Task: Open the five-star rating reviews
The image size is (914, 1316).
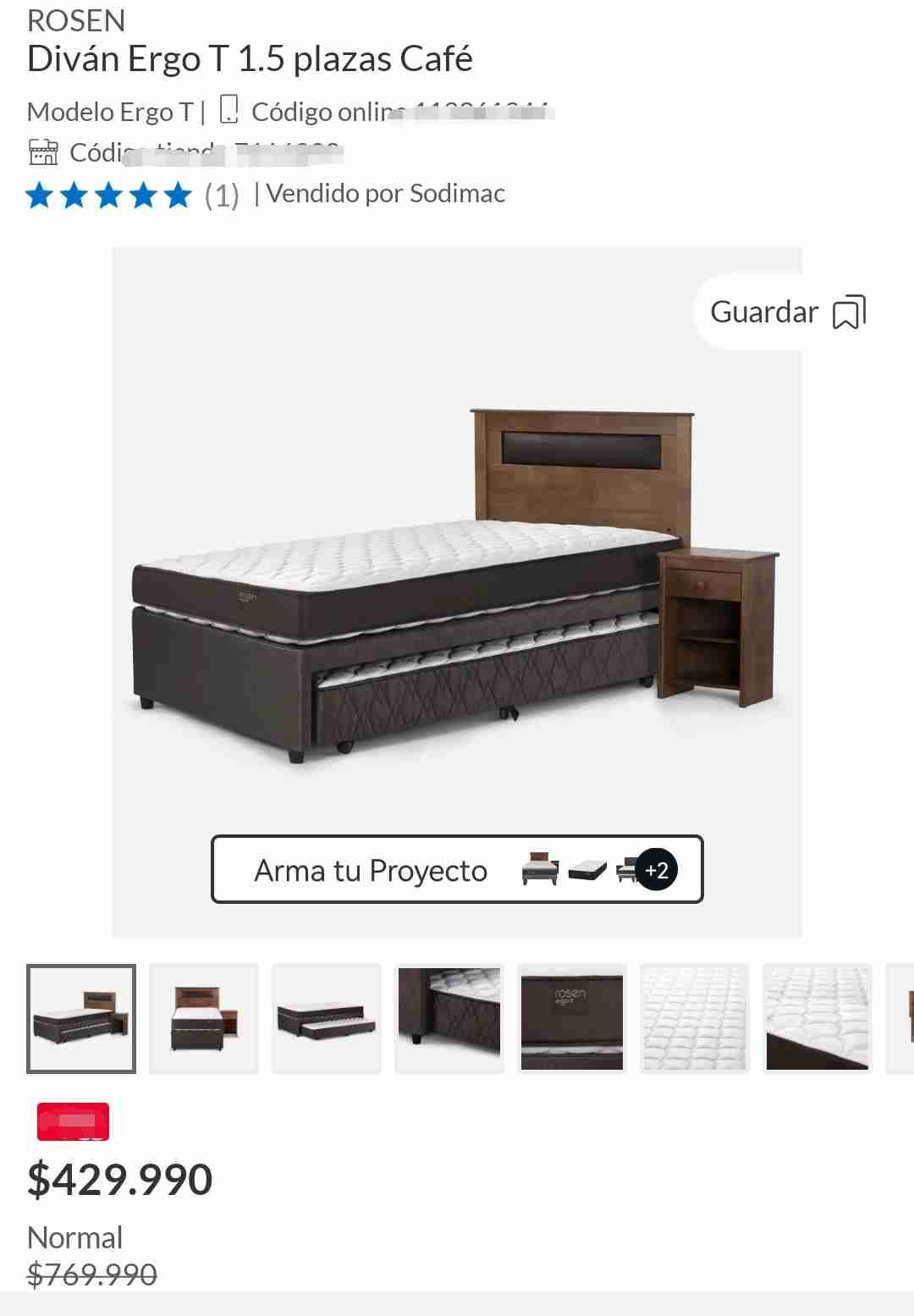Action: click(110, 195)
